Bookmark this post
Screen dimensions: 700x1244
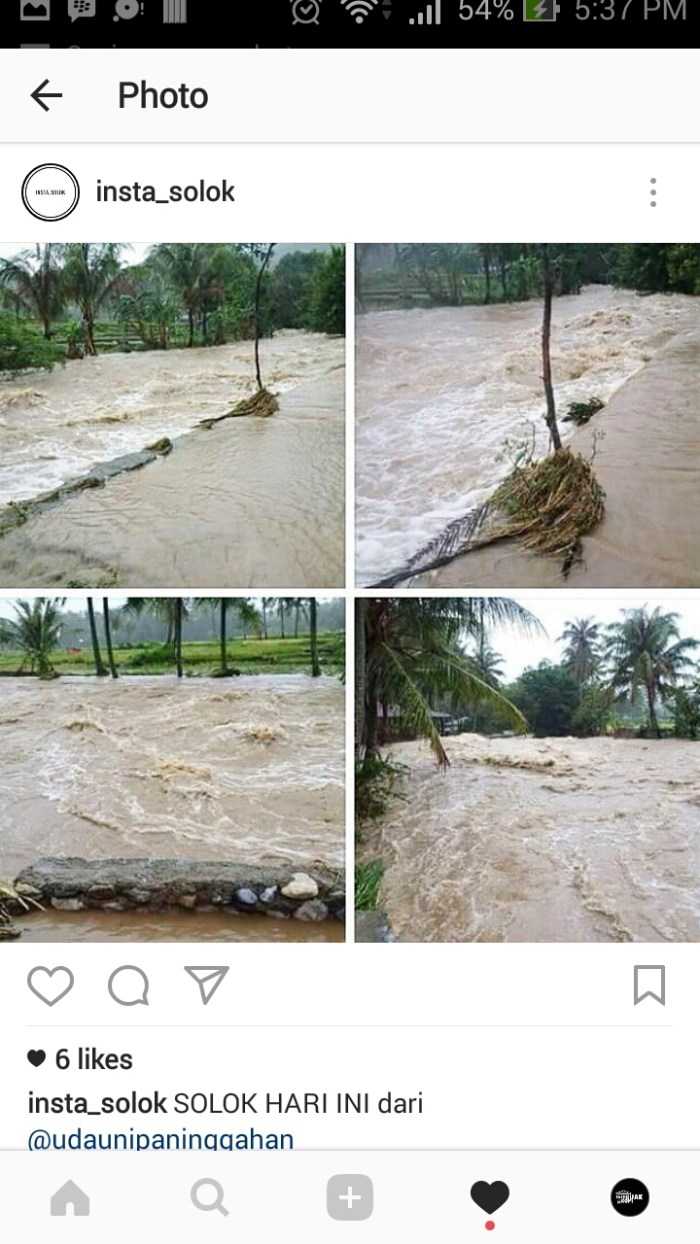(x=649, y=985)
